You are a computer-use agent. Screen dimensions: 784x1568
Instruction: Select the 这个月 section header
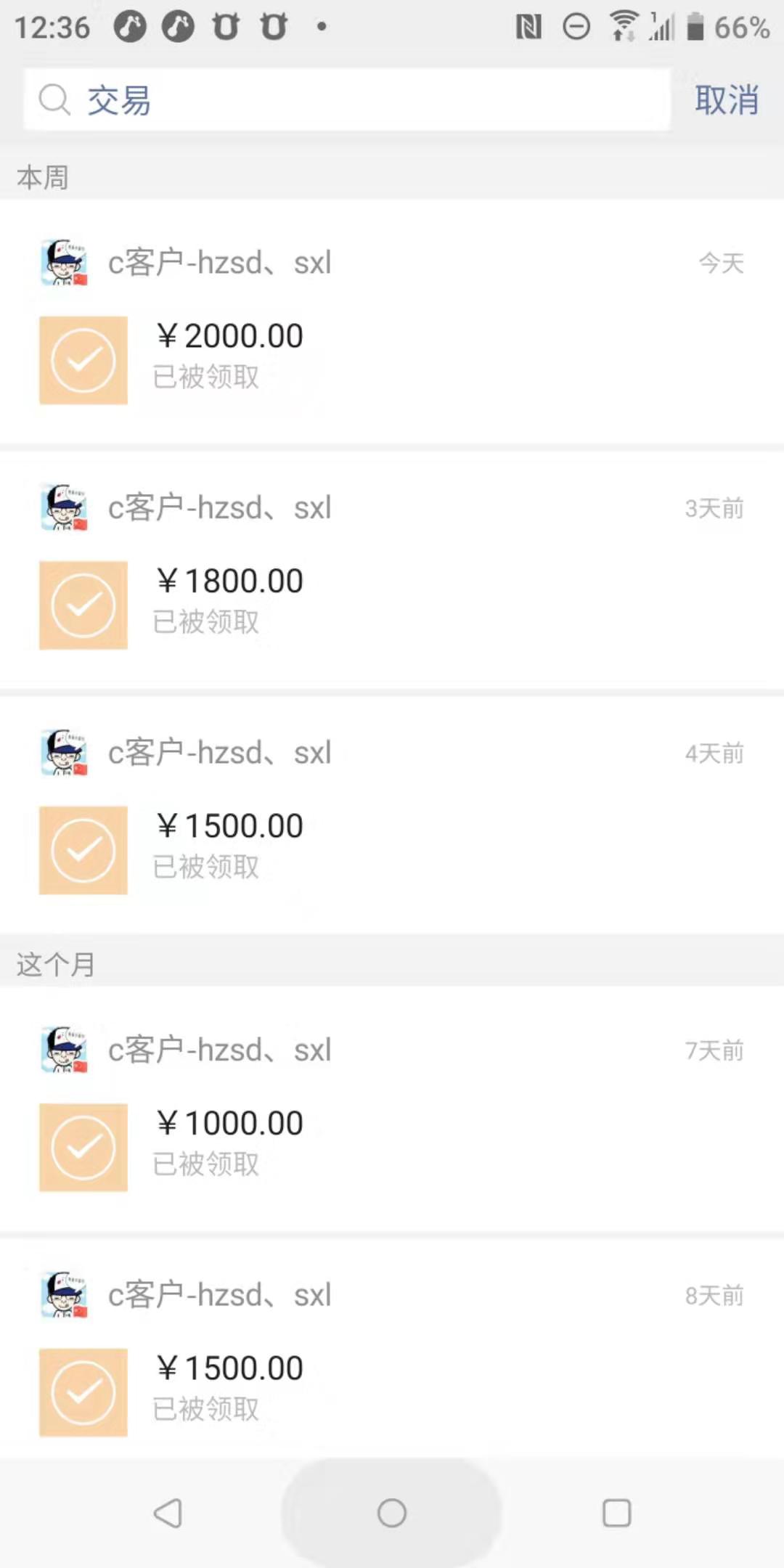[53, 964]
